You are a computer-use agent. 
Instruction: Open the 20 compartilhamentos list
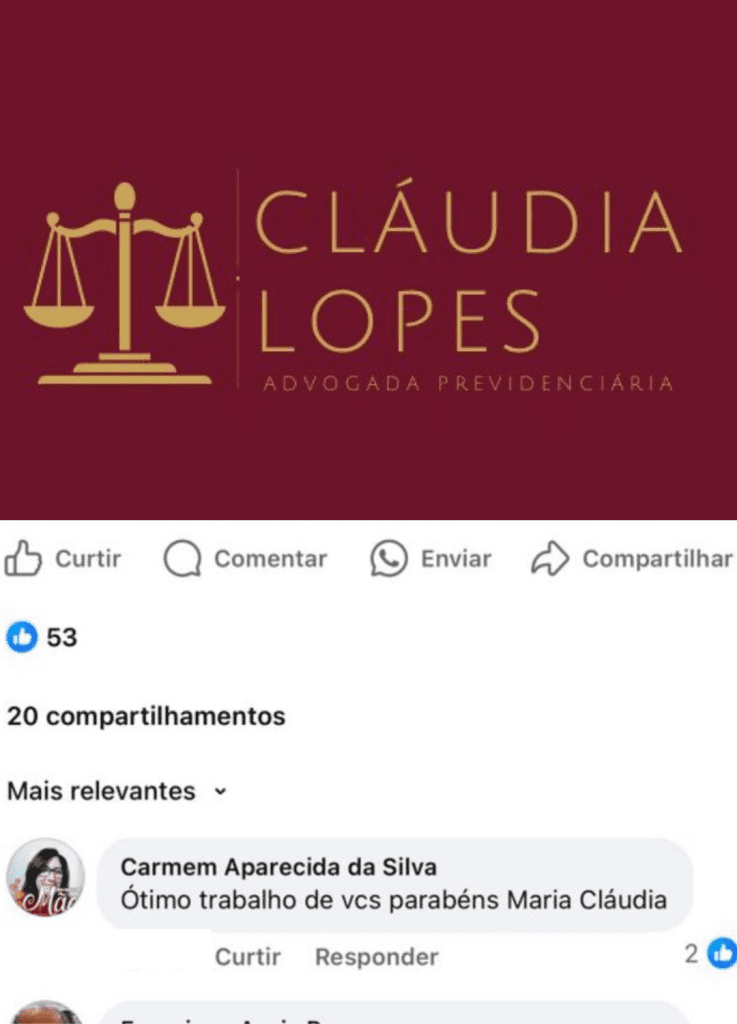146,716
